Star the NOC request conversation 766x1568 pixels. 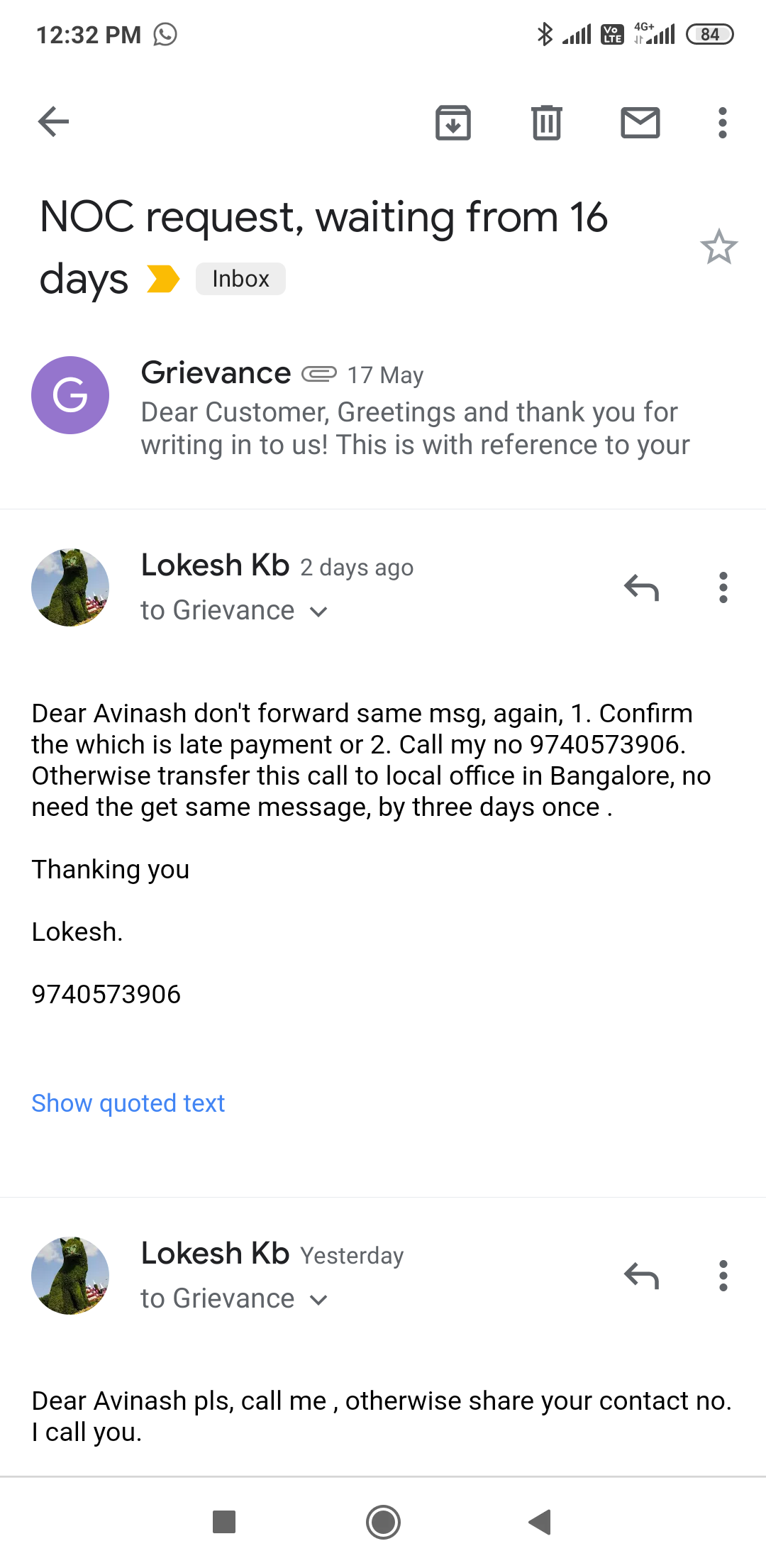[718, 247]
